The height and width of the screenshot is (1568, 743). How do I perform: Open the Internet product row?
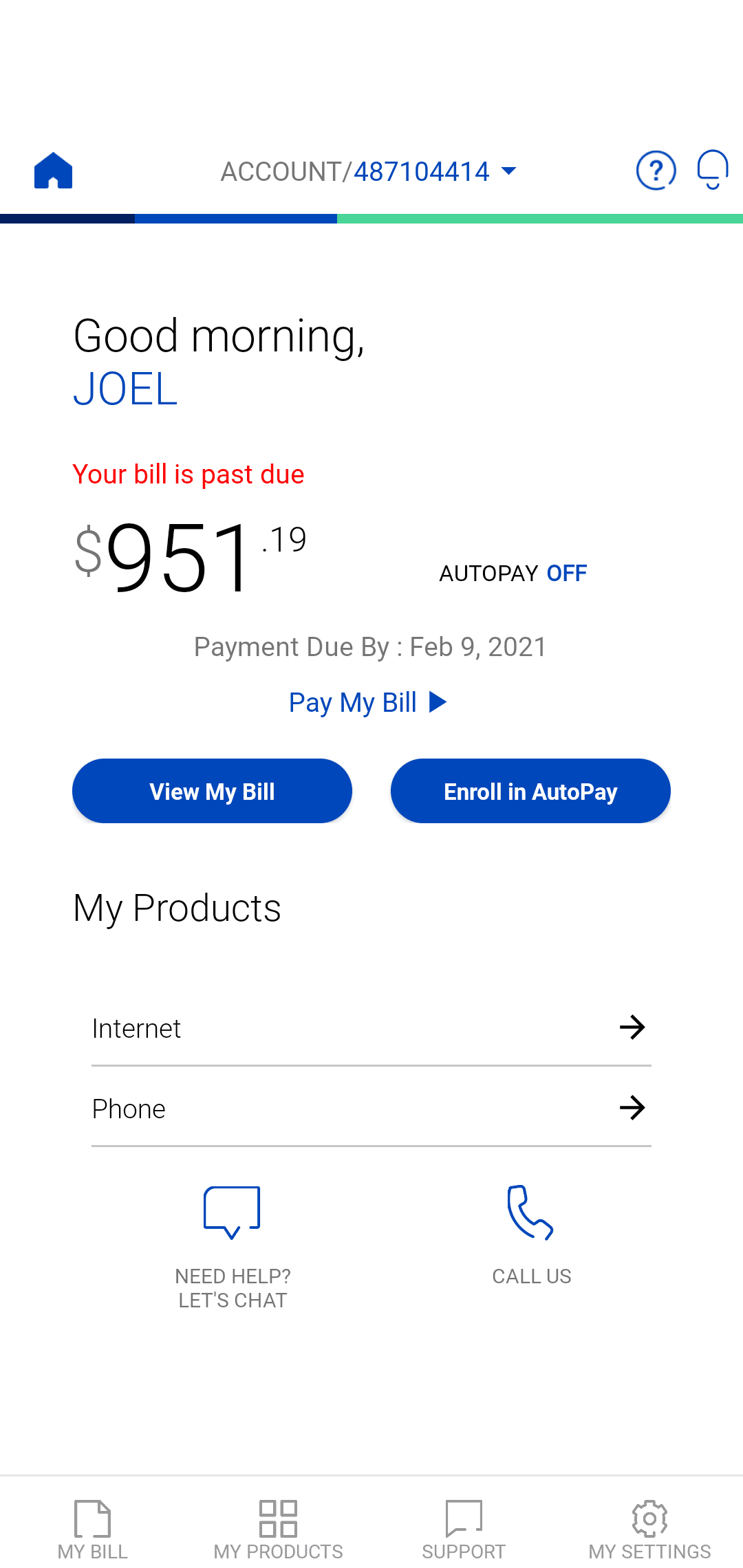click(371, 1028)
